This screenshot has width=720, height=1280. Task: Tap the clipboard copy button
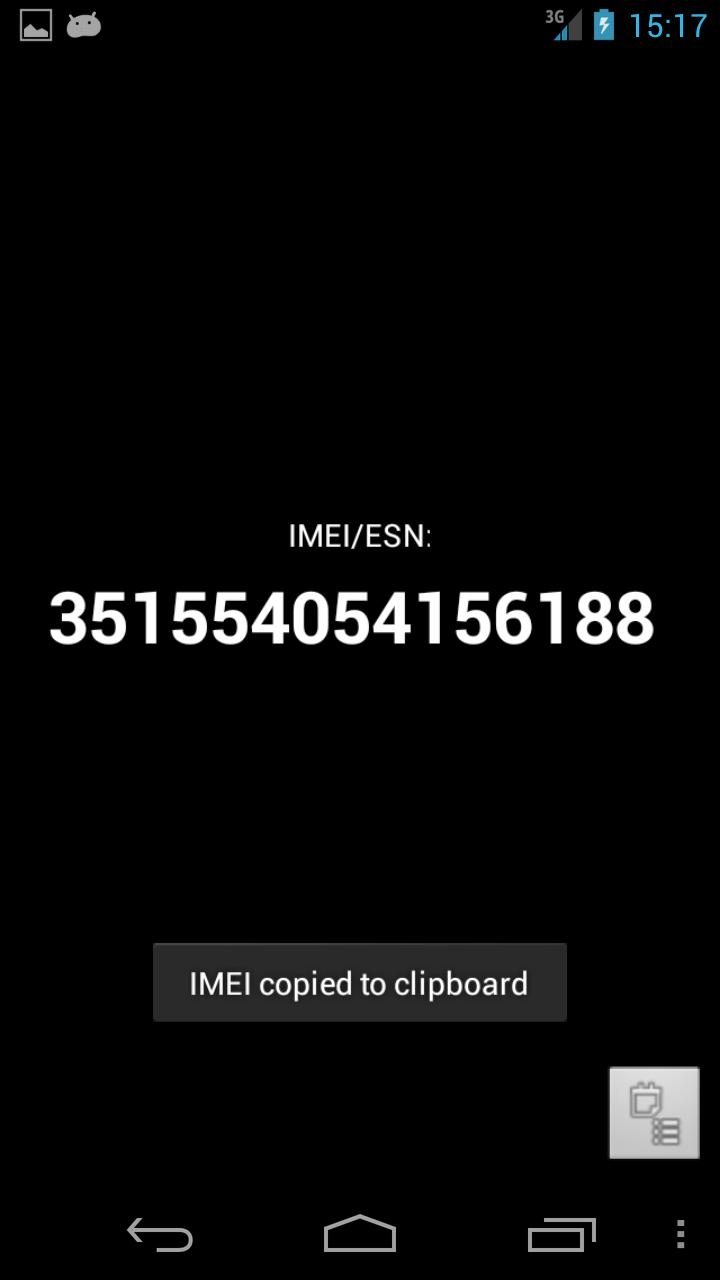[654, 1112]
